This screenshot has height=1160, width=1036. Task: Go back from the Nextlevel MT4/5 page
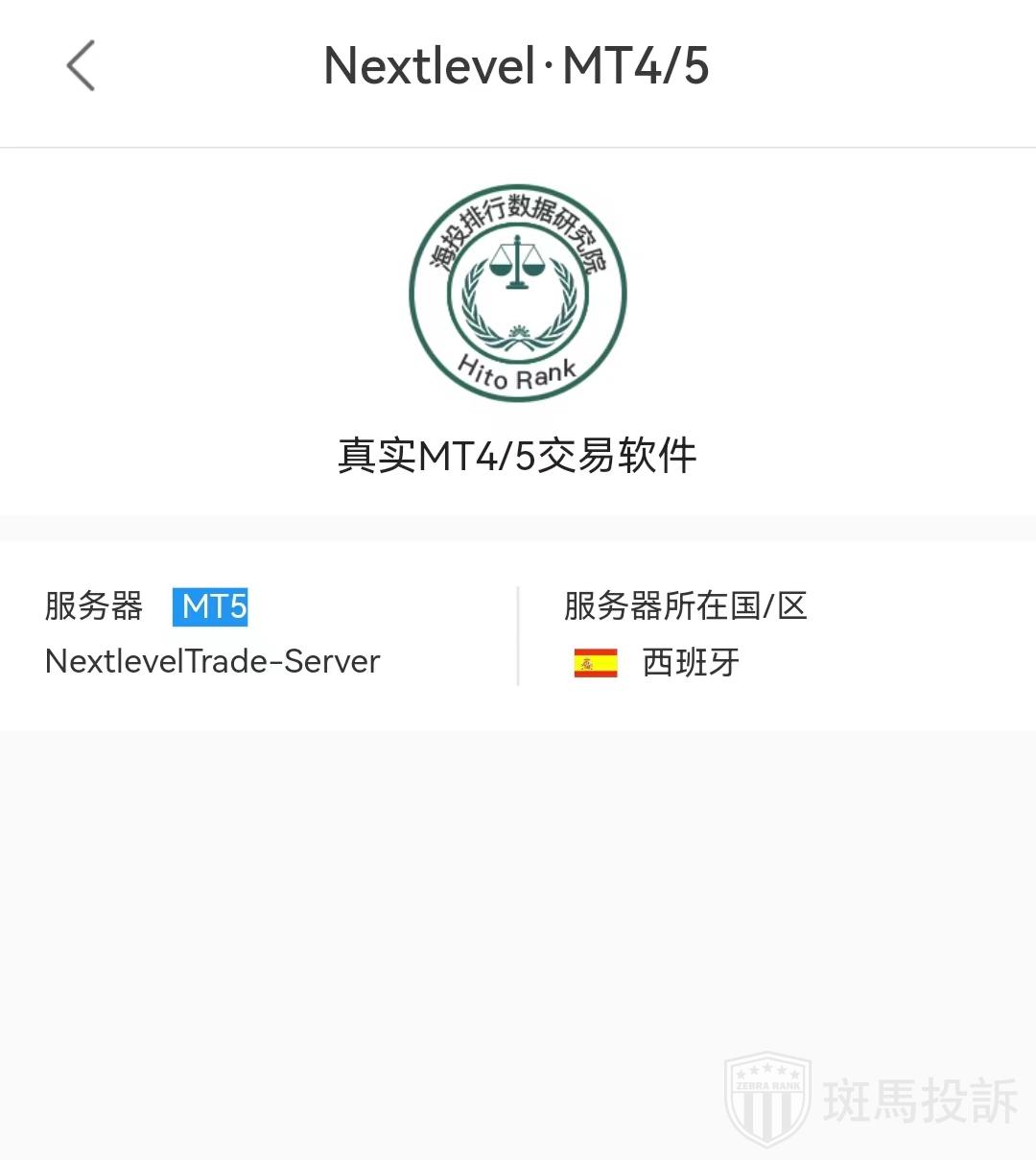click(81, 66)
